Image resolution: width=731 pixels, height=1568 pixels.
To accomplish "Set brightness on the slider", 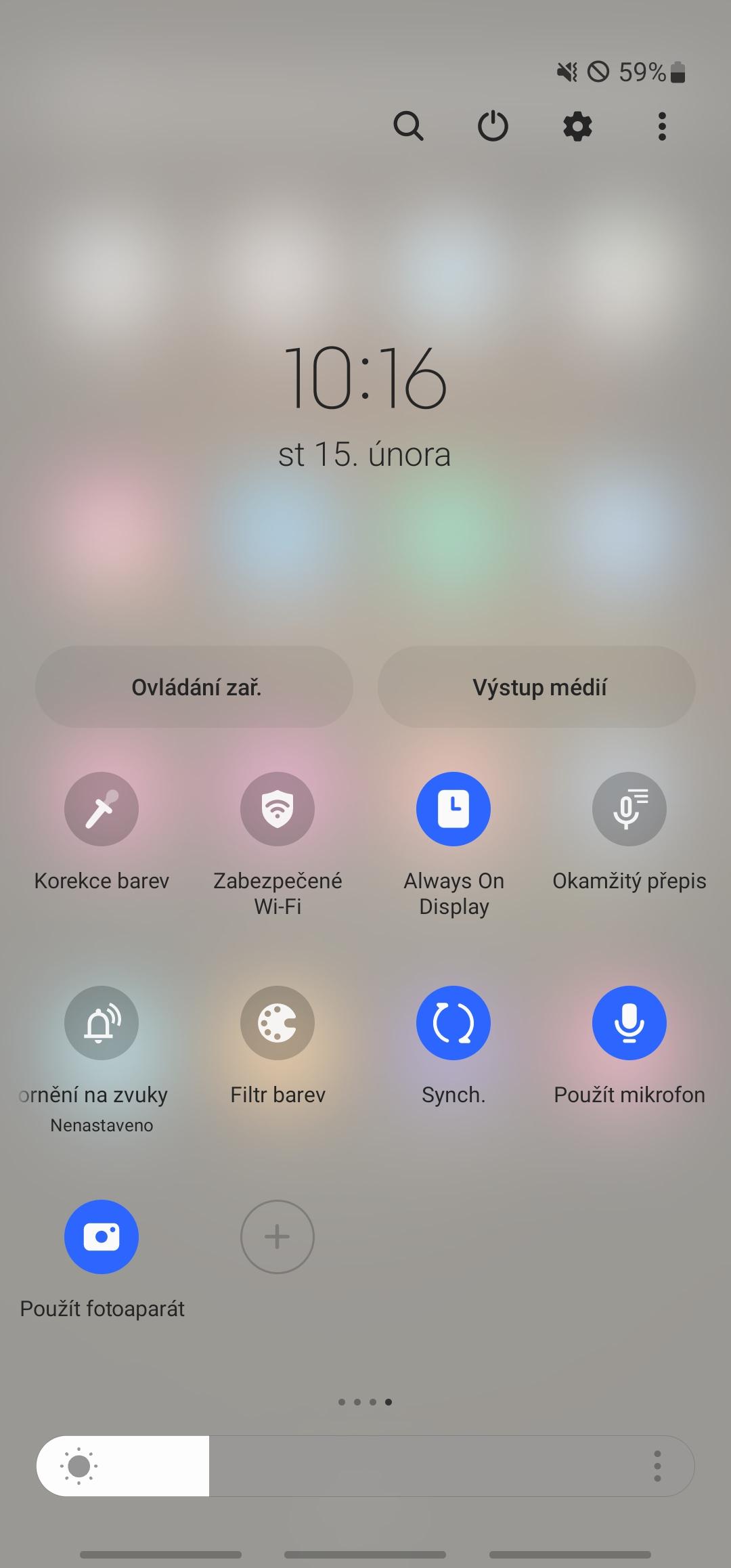I will point(365,1466).
